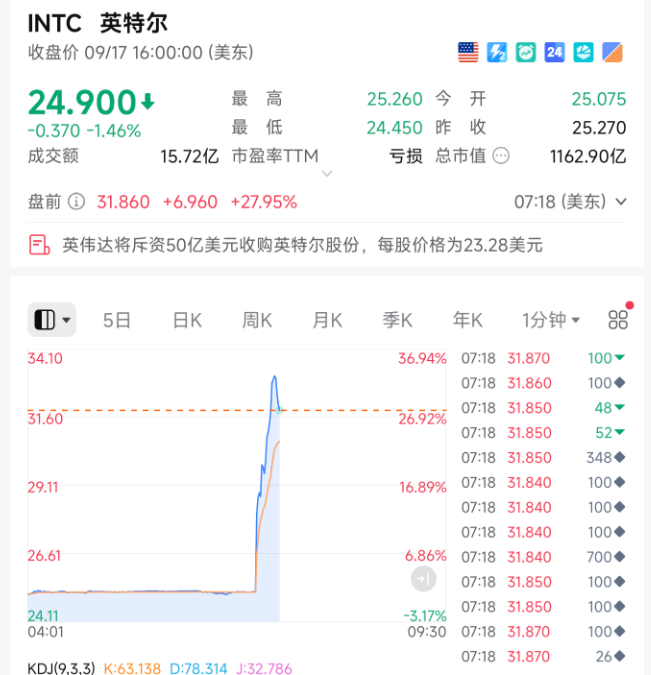
Task: Expand more stock metrics below 市盈率TTM
Action: point(326,174)
